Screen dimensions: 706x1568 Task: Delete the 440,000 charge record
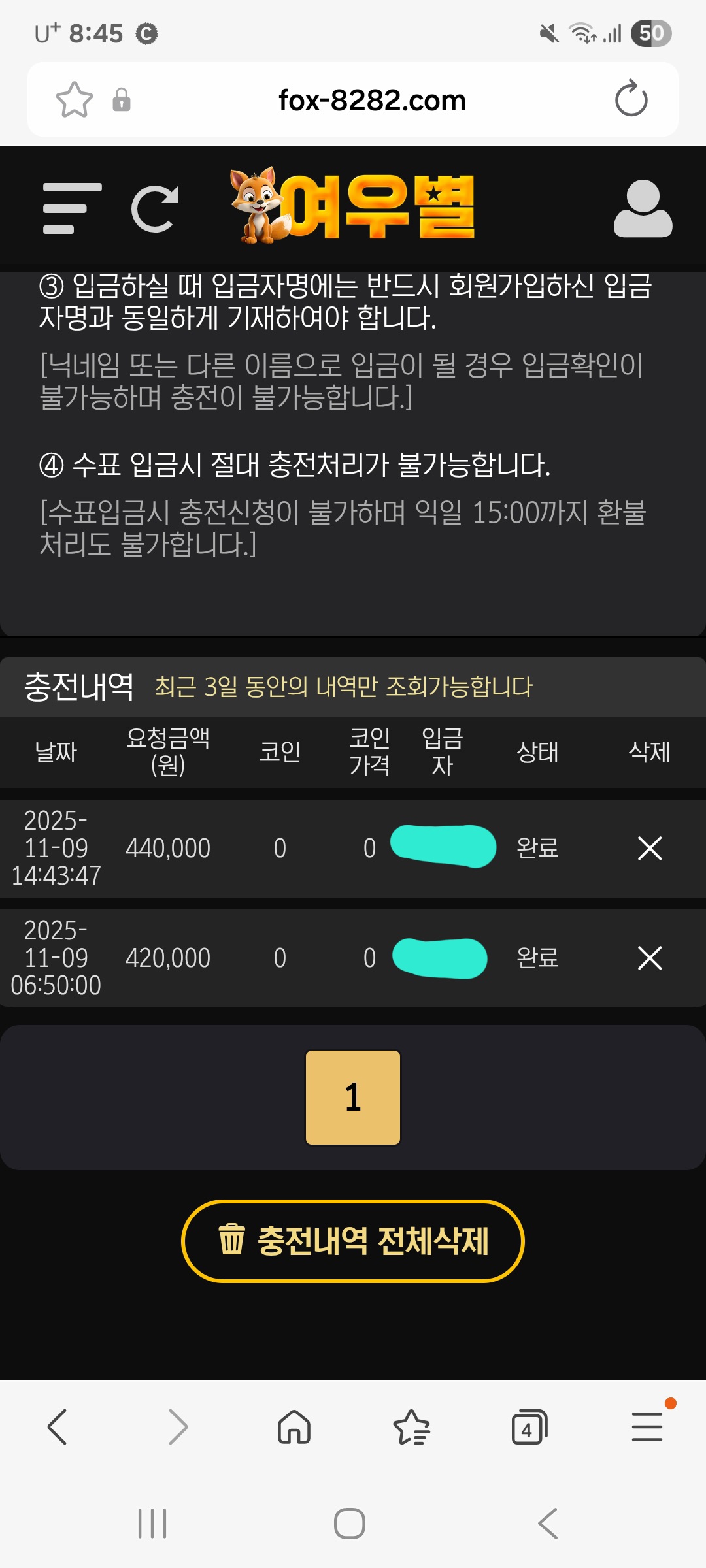click(x=649, y=848)
